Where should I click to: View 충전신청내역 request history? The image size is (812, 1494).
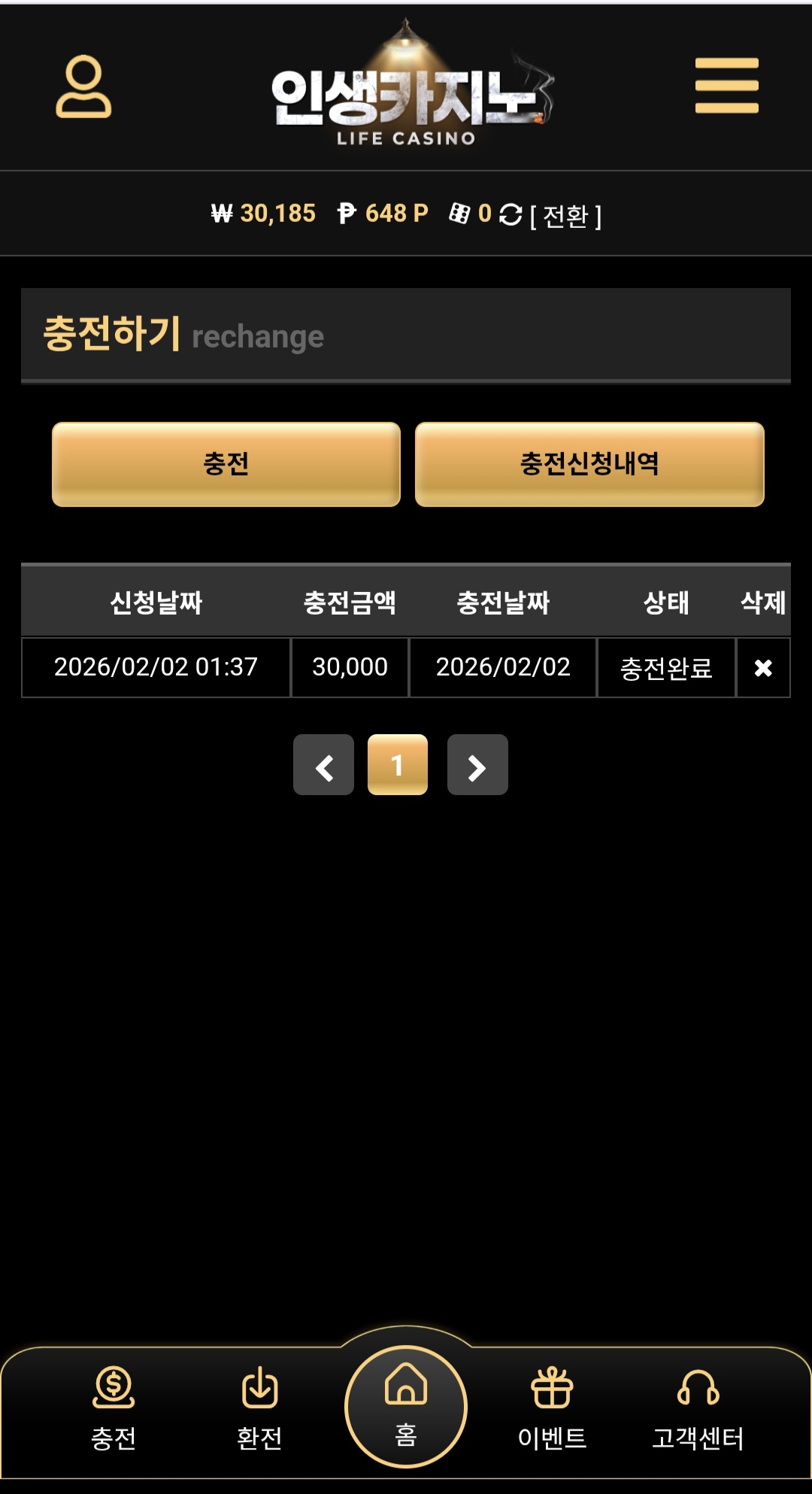[589, 464]
